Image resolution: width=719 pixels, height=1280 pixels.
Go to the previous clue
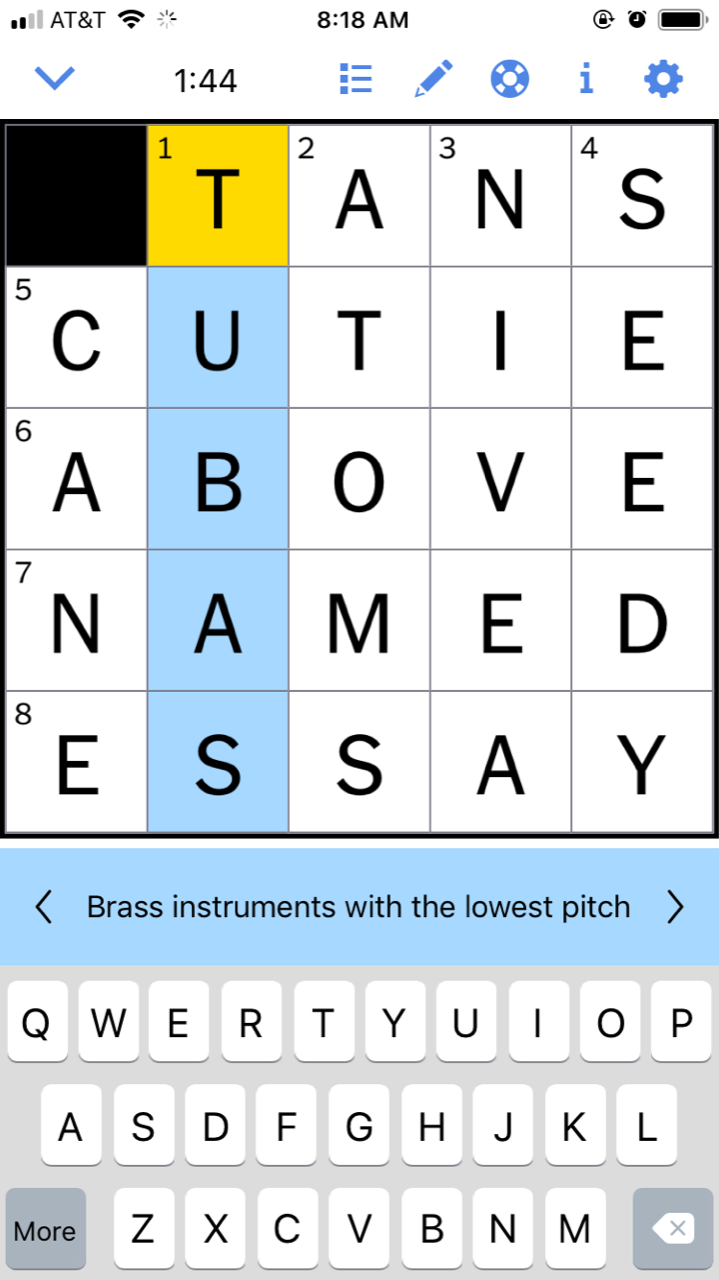(43, 907)
